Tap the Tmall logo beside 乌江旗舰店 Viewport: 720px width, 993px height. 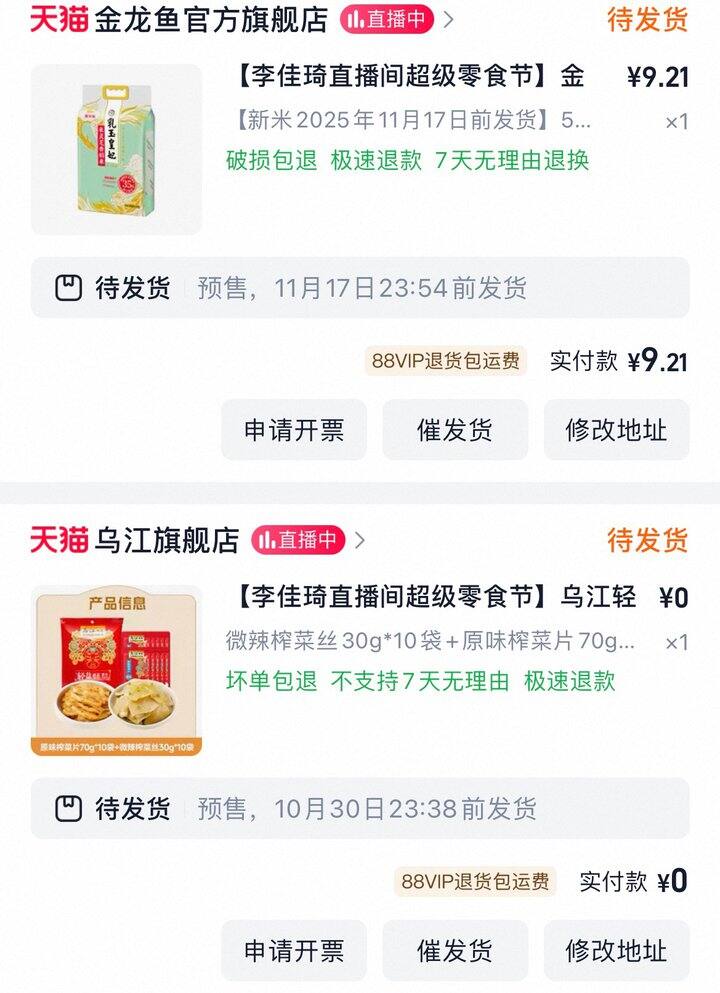point(57,539)
